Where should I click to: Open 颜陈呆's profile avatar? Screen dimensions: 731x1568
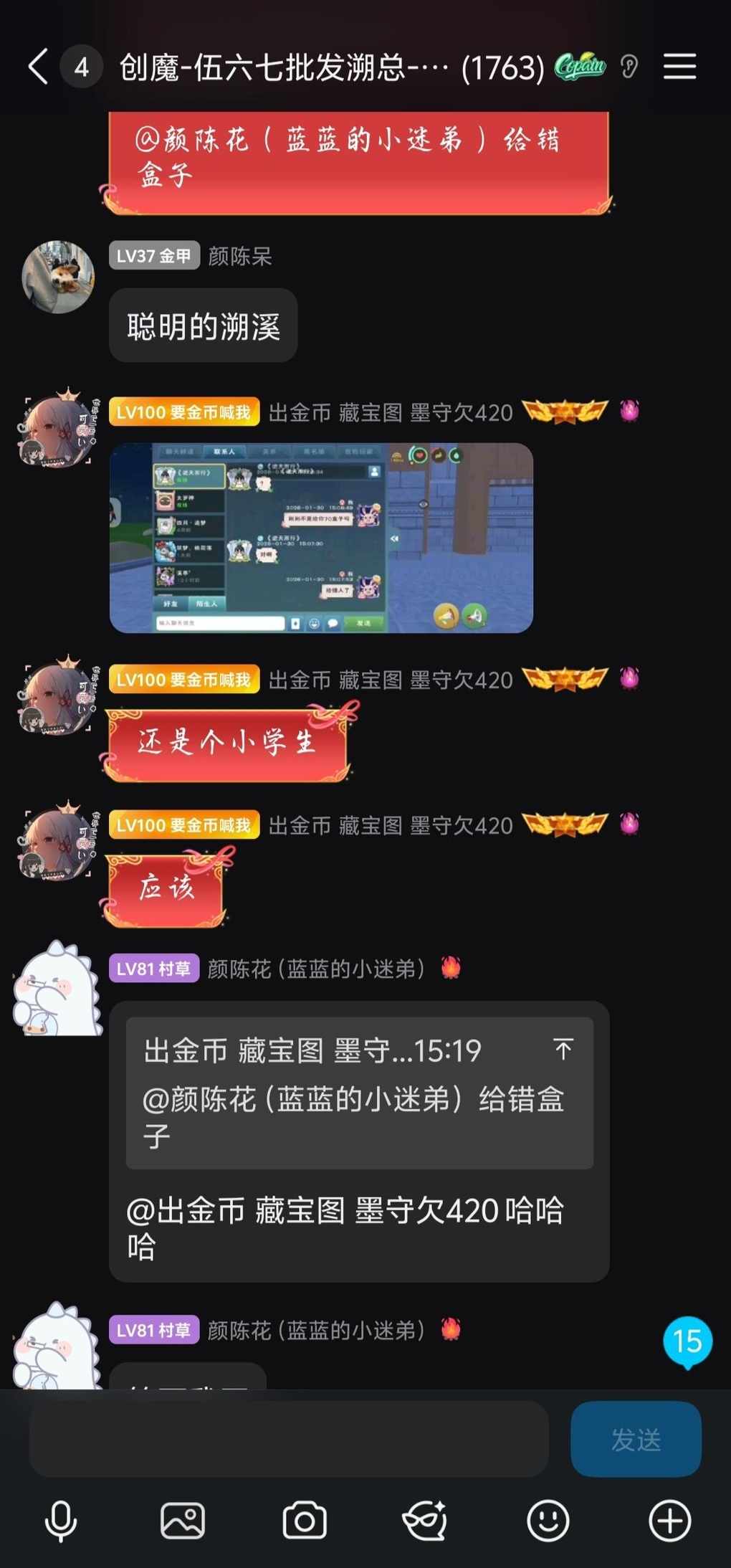click(x=58, y=277)
